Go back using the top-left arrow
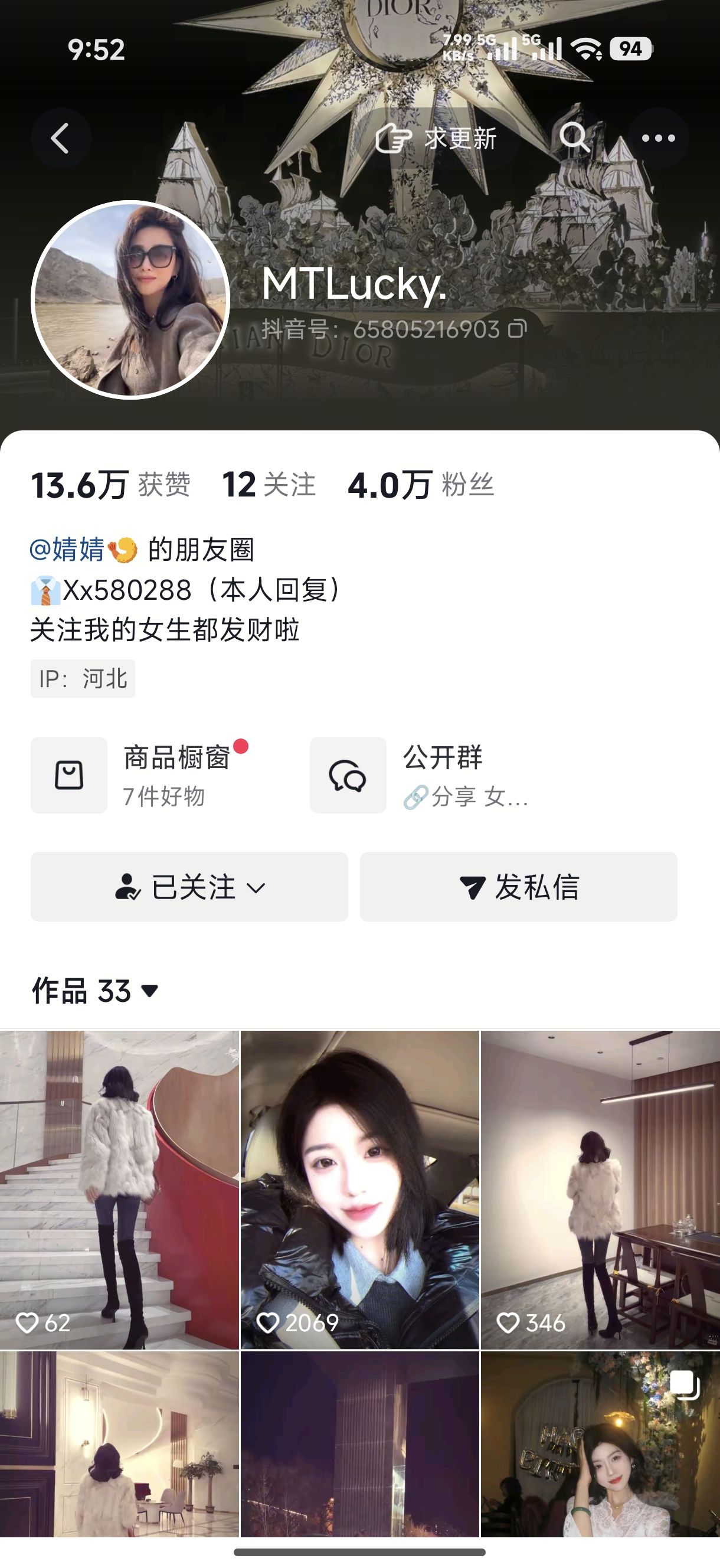The height and width of the screenshot is (1568, 720). click(x=60, y=138)
